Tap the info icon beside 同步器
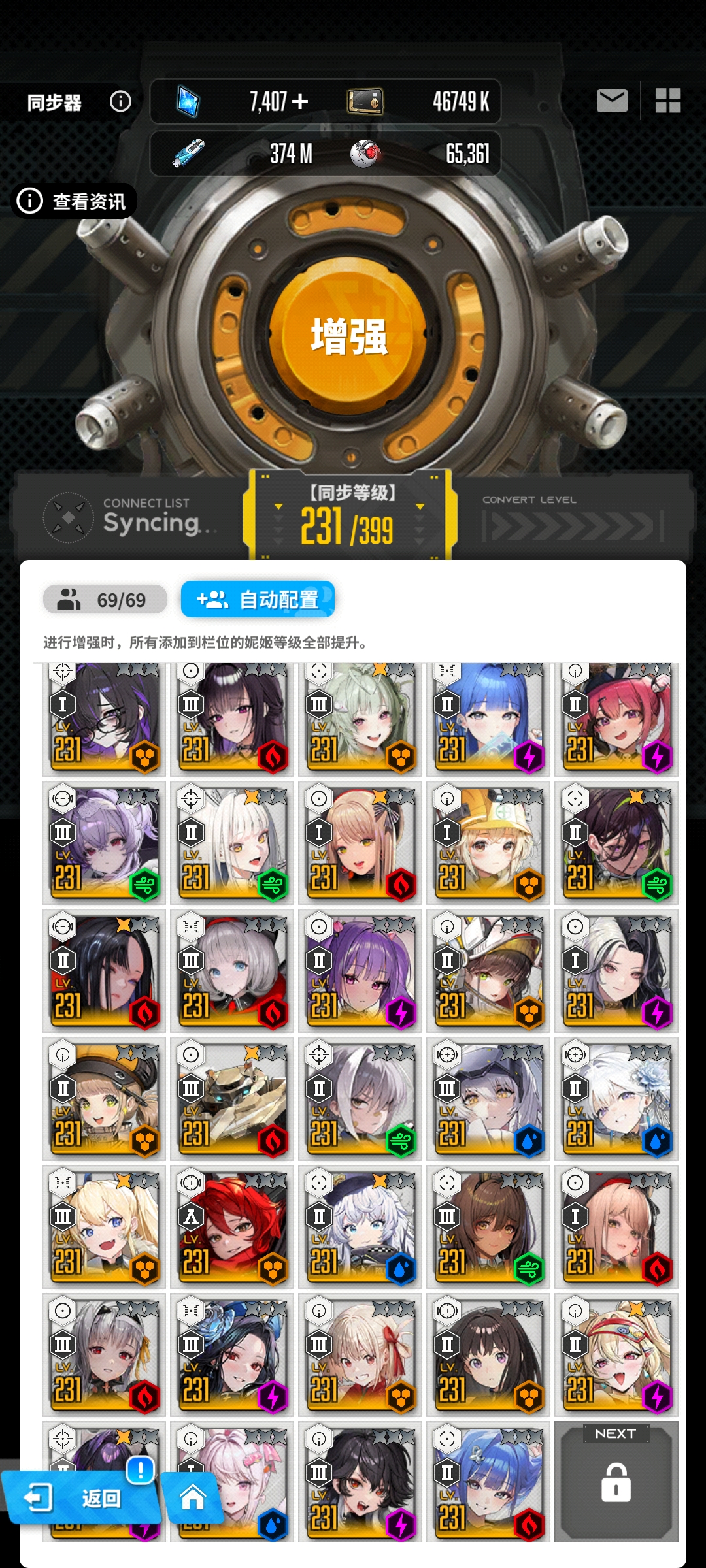 (x=120, y=101)
